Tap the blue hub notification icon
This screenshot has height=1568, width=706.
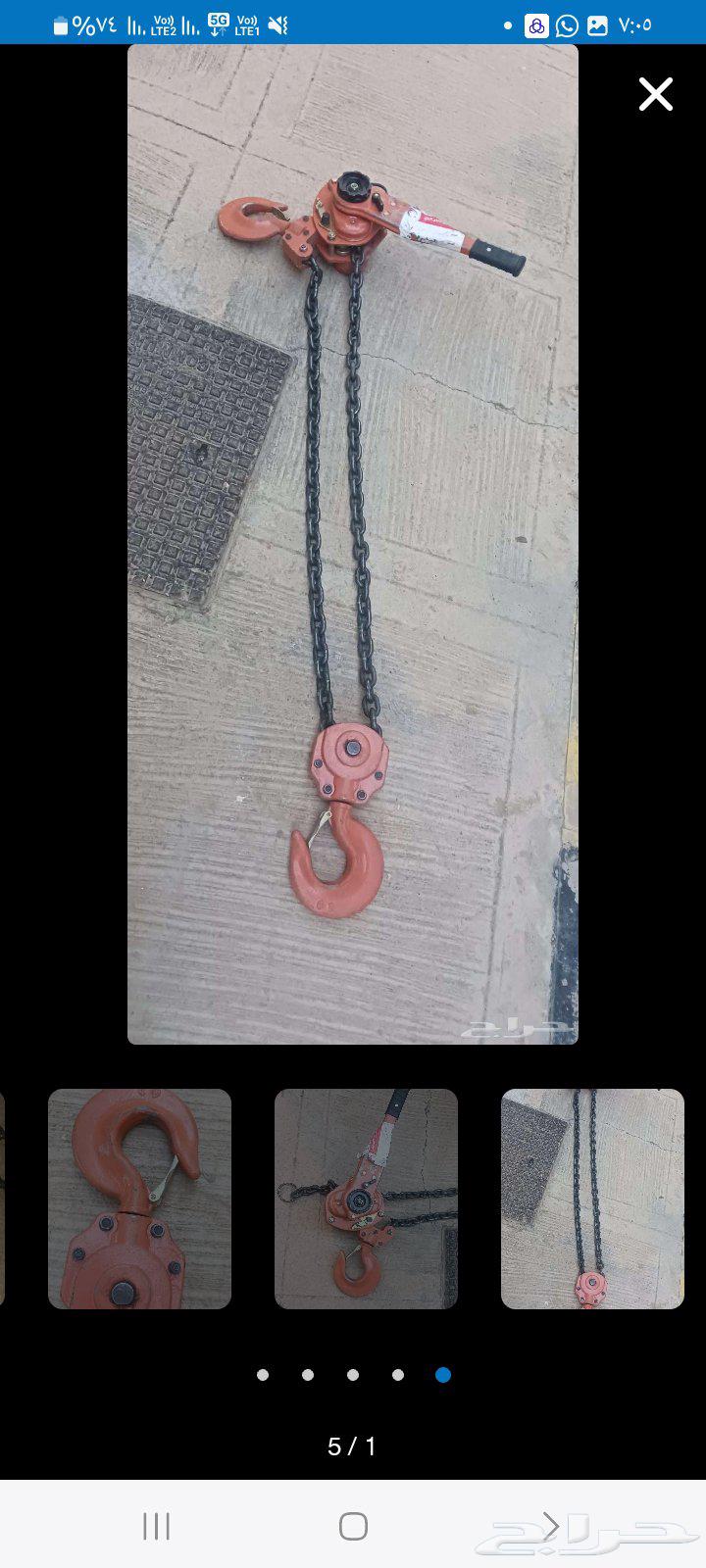coord(535,25)
